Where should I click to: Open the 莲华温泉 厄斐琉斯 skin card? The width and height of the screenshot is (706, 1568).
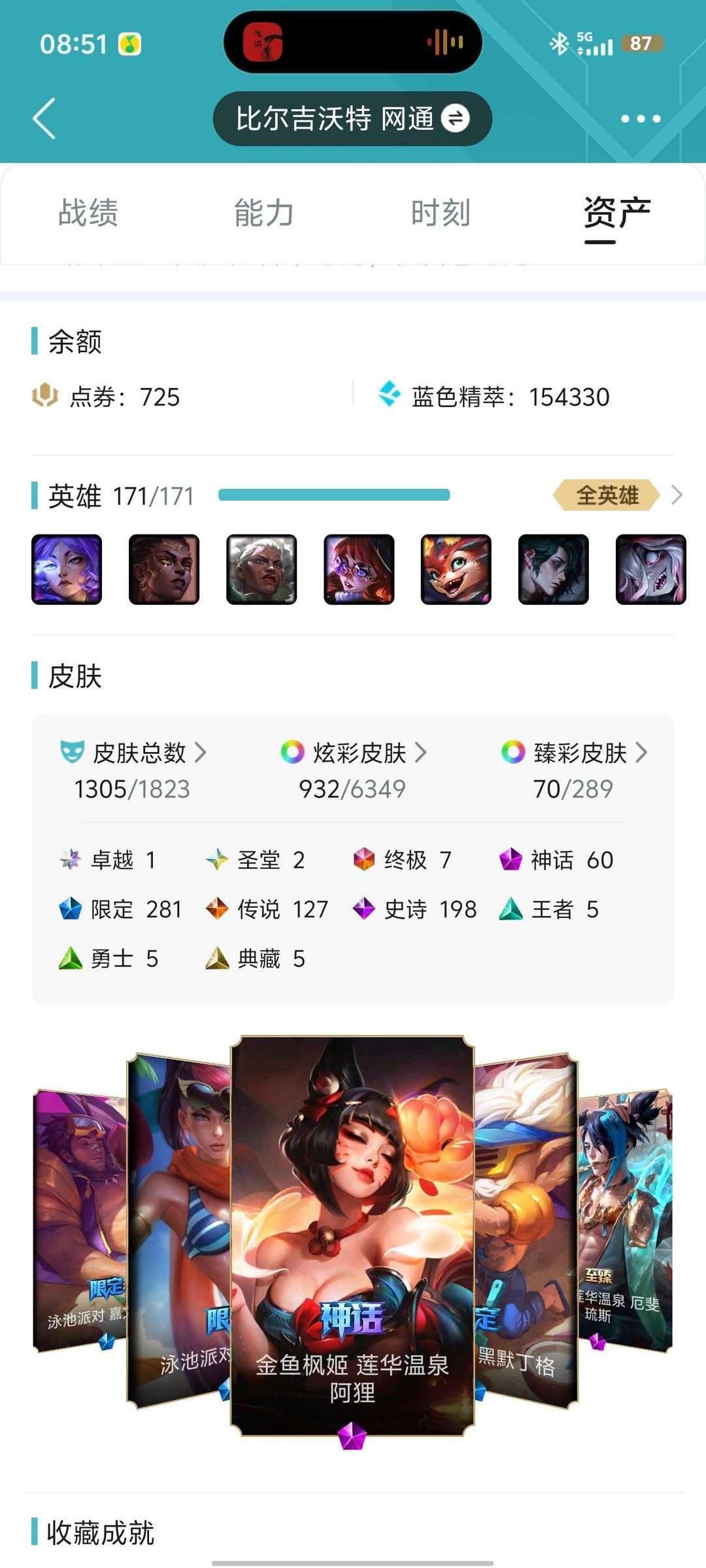click(x=625, y=1220)
